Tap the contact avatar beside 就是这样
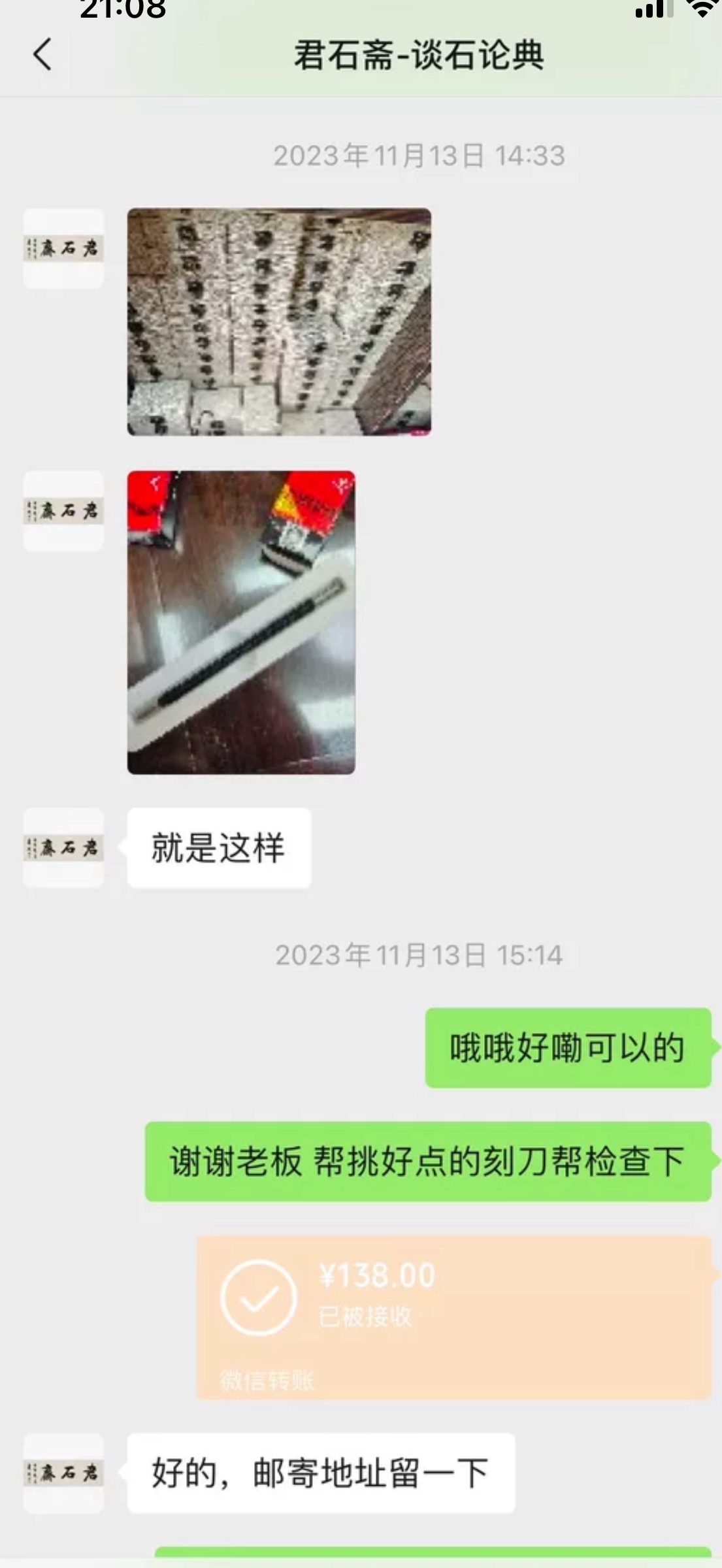Image resolution: width=722 pixels, height=1568 pixels. click(63, 848)
